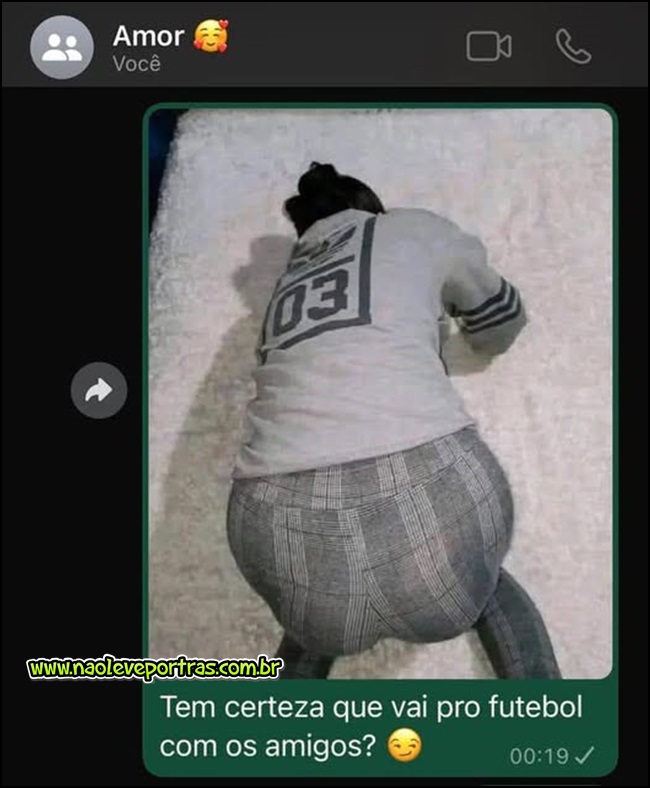This screenshot has width=650, height=788.
Task: Open Amor's contact profile picture
Action: tap(62, 47)
